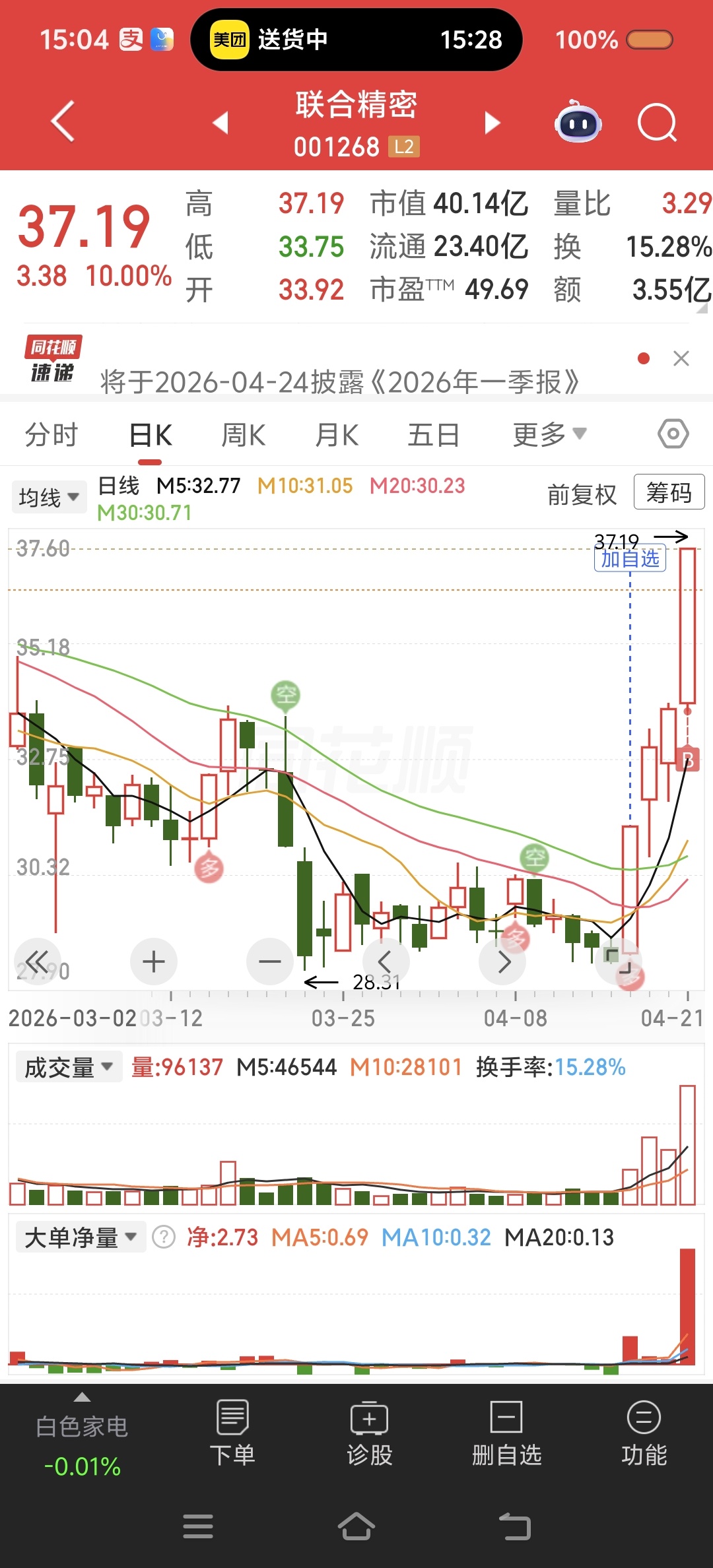Expand the 更多 chart period dropdown
This screenshot has height=1568, width=713.
(549, 435)
